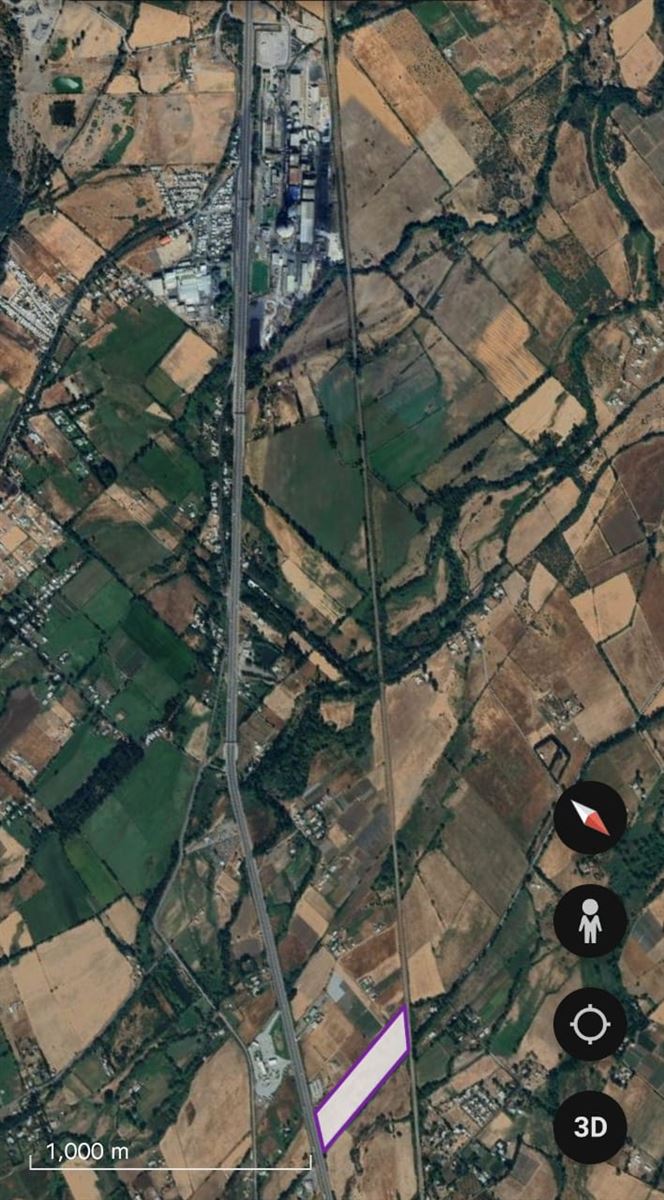
Task: Select the purple outlined land plot
Action: click(364, 1080)
